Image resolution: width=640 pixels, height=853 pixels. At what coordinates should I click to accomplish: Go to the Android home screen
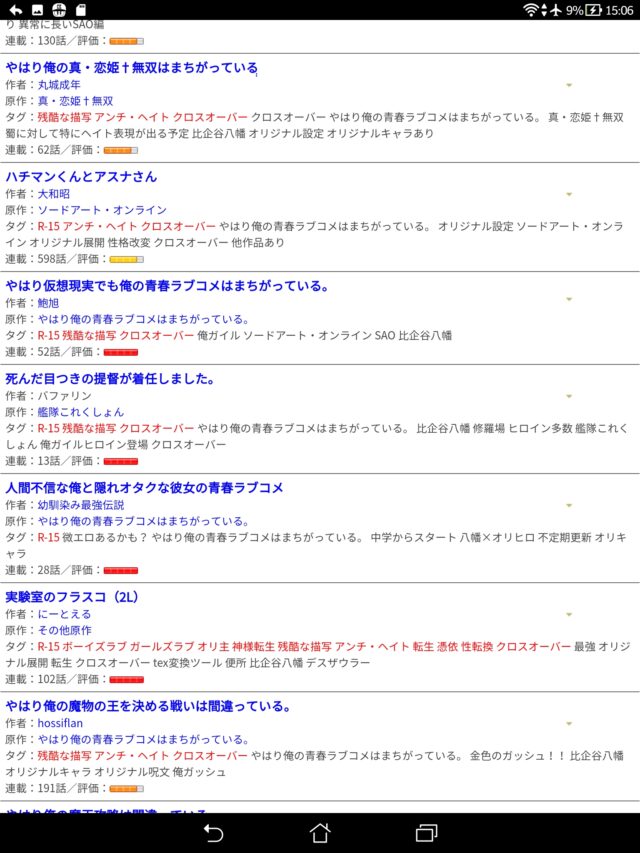(x=320, y=832)
